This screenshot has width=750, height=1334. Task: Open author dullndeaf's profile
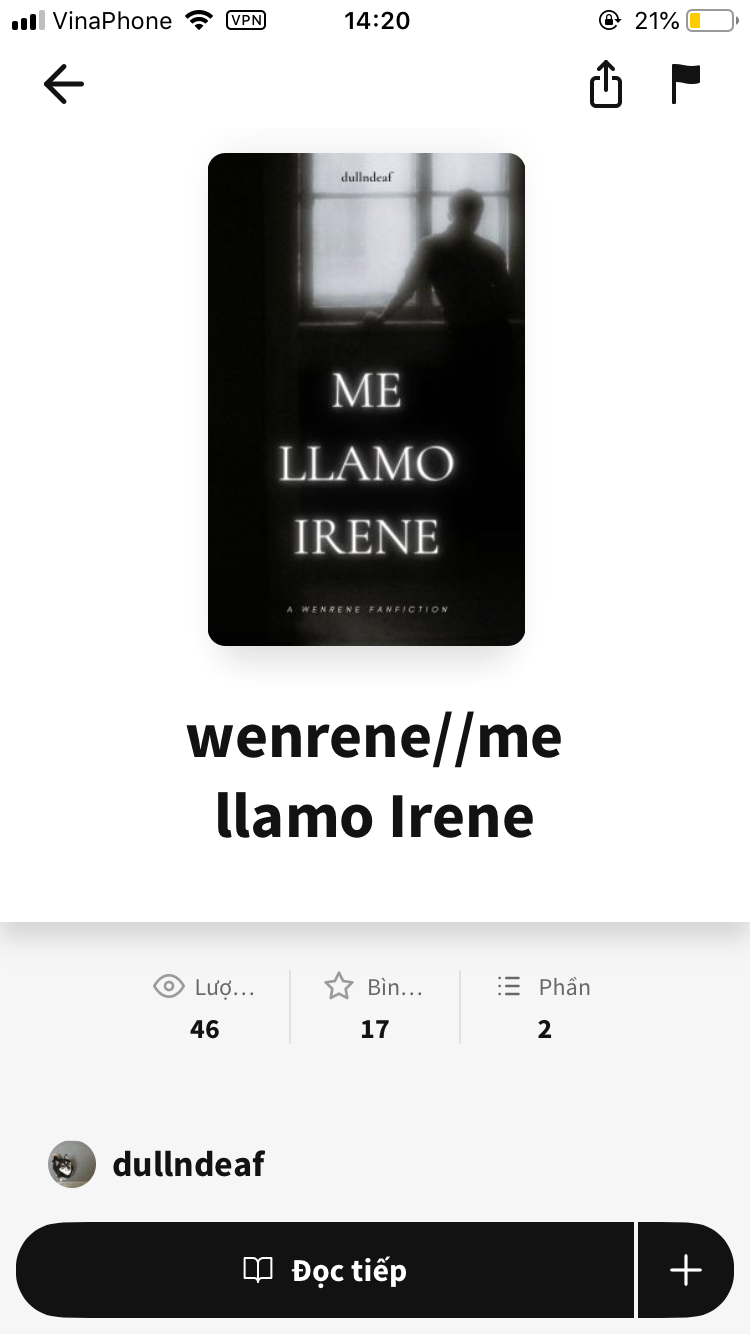coord(188,1164)
